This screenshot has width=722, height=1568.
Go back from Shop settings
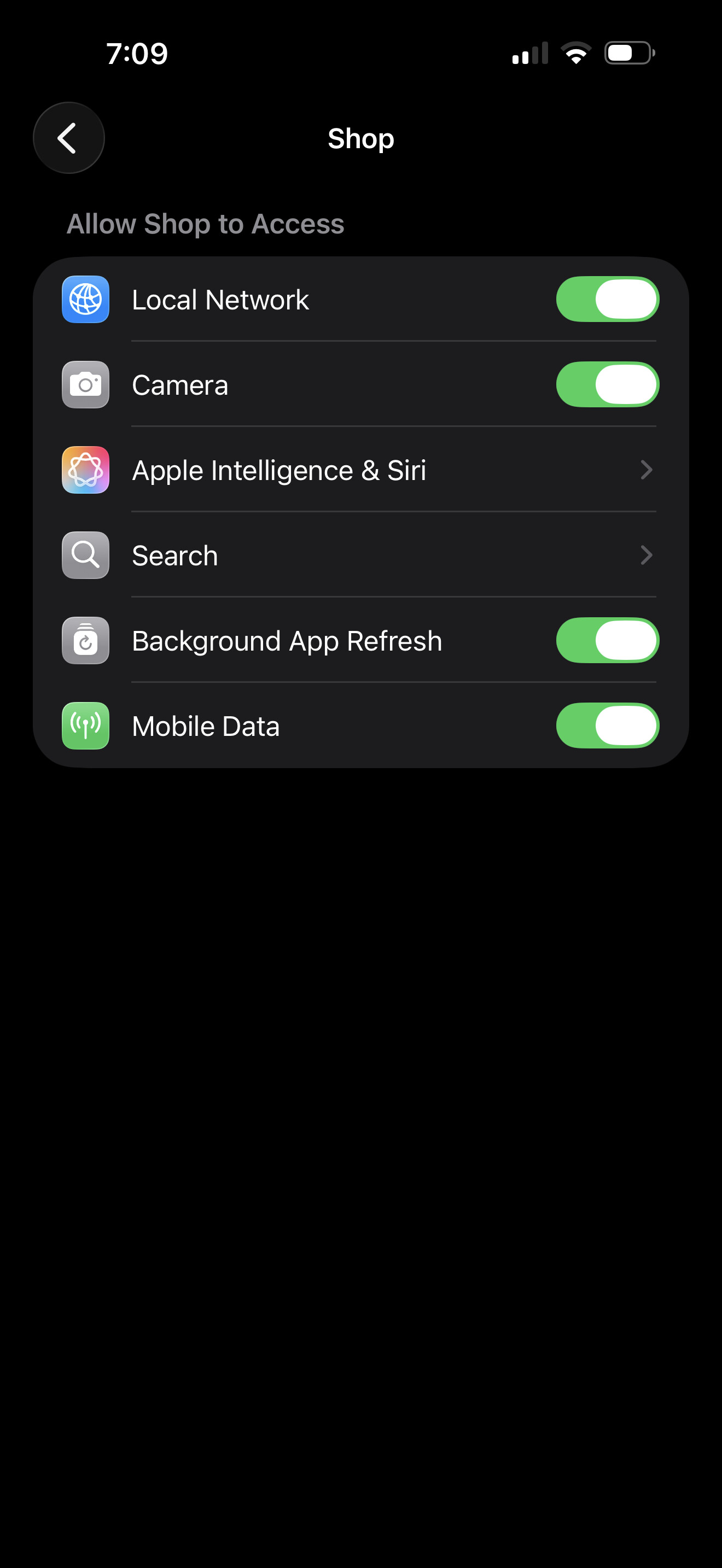(68, 138)
